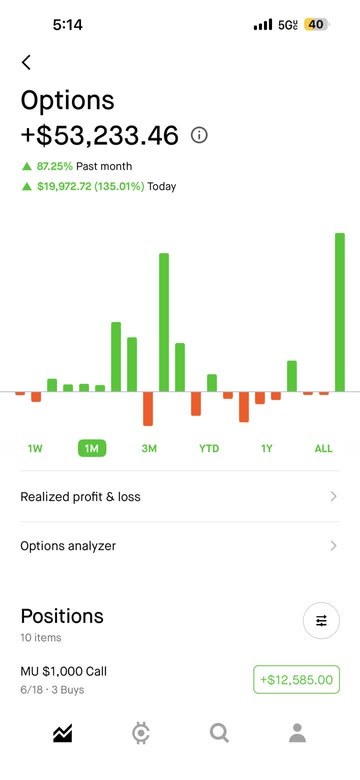Open the search tab
The height and width of the screenshot is (780, 360).
pyautogui.click(x=219, y=733)
